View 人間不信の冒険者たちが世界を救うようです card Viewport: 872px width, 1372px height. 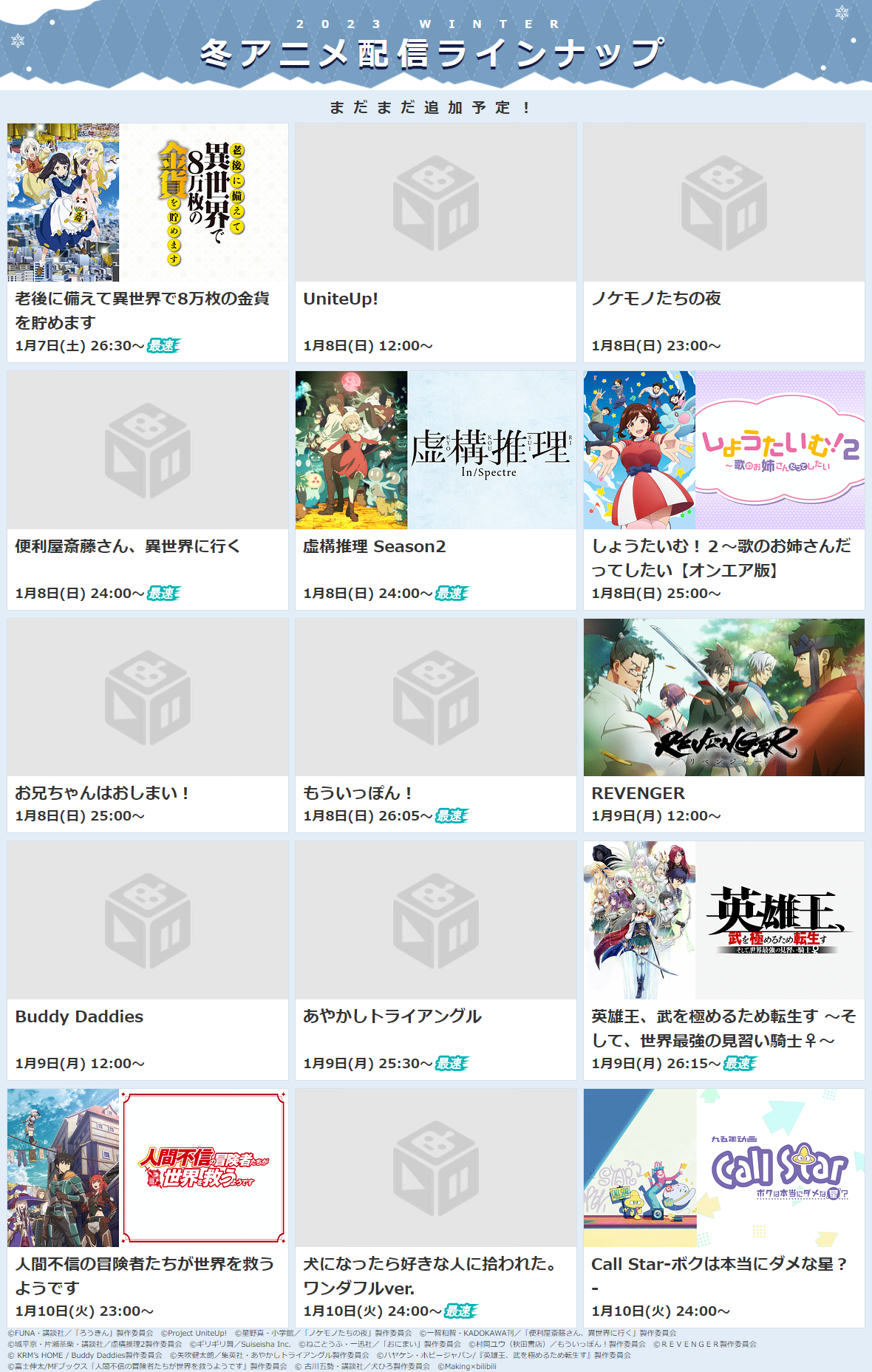147,1207
